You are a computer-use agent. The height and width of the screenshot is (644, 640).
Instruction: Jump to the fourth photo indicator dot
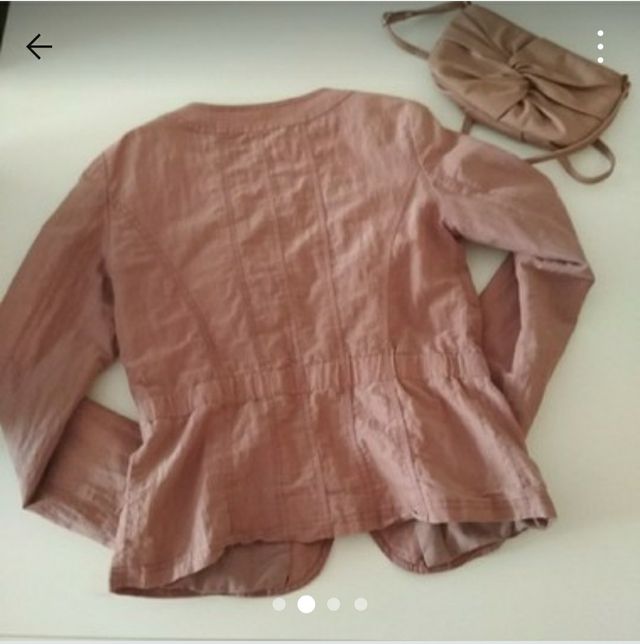coord(361,604)
